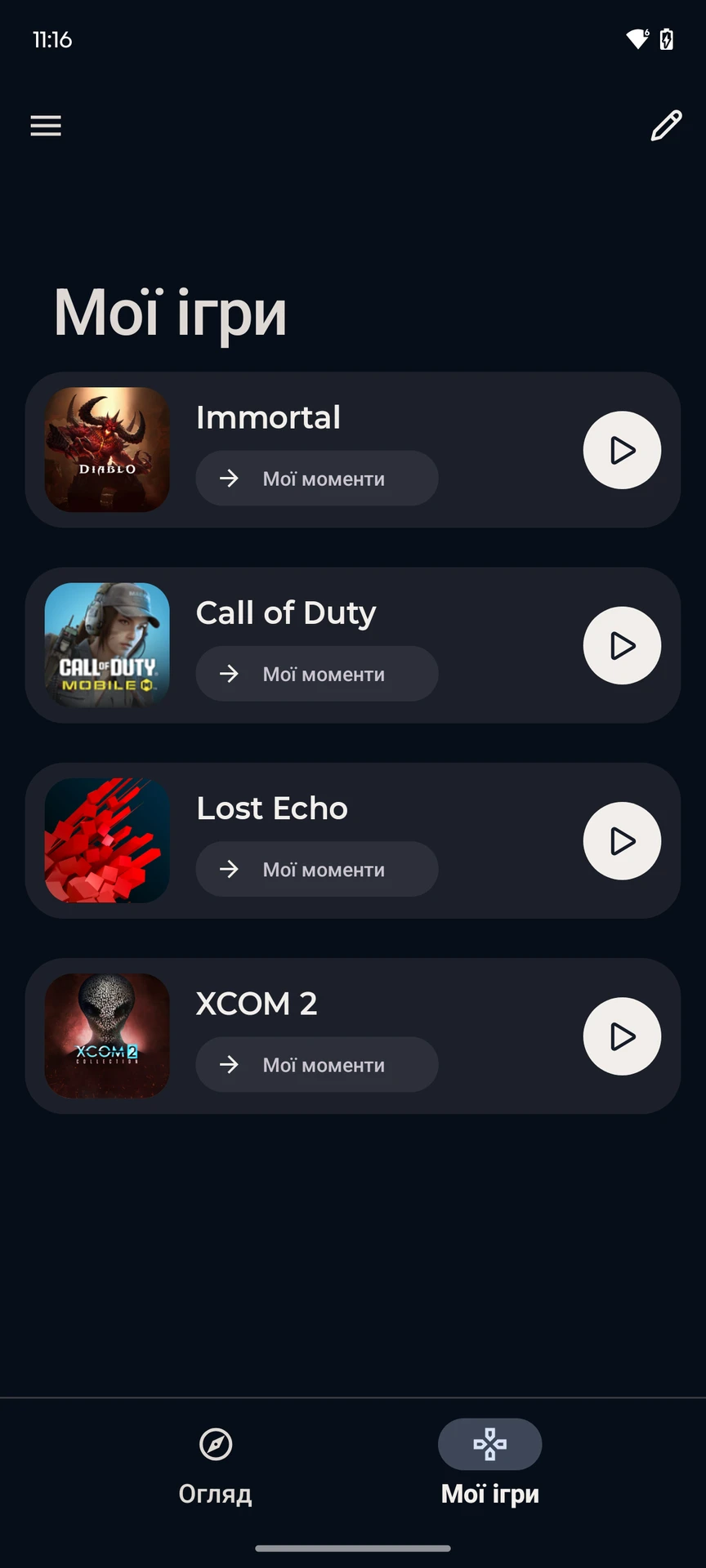
Task: Open Мої моменти for XCOM 2
Action: click(x=317, y=1065)
